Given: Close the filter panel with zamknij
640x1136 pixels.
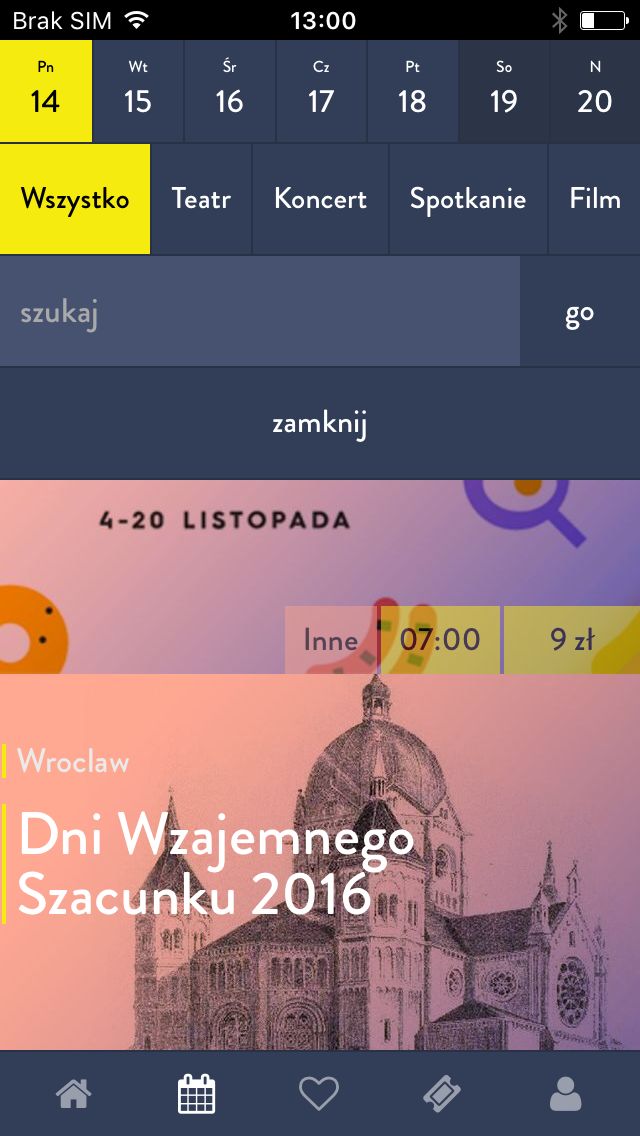Looking at the screenshot, I should [x=320, y=423].
